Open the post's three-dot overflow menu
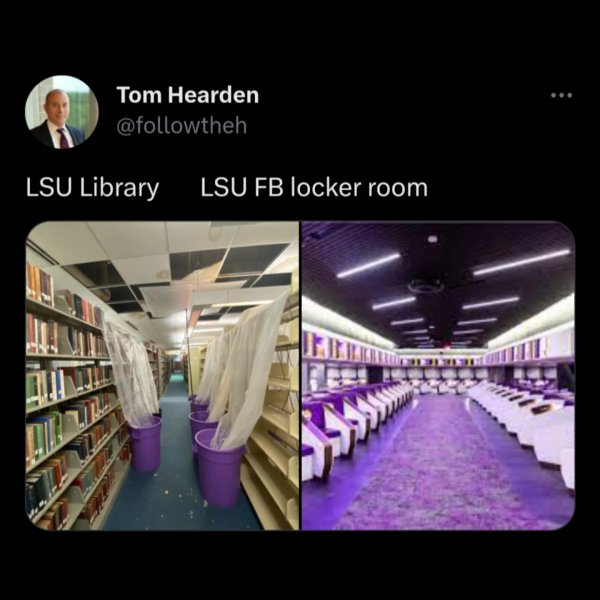The image size is (600, 600). pos(561,96)
